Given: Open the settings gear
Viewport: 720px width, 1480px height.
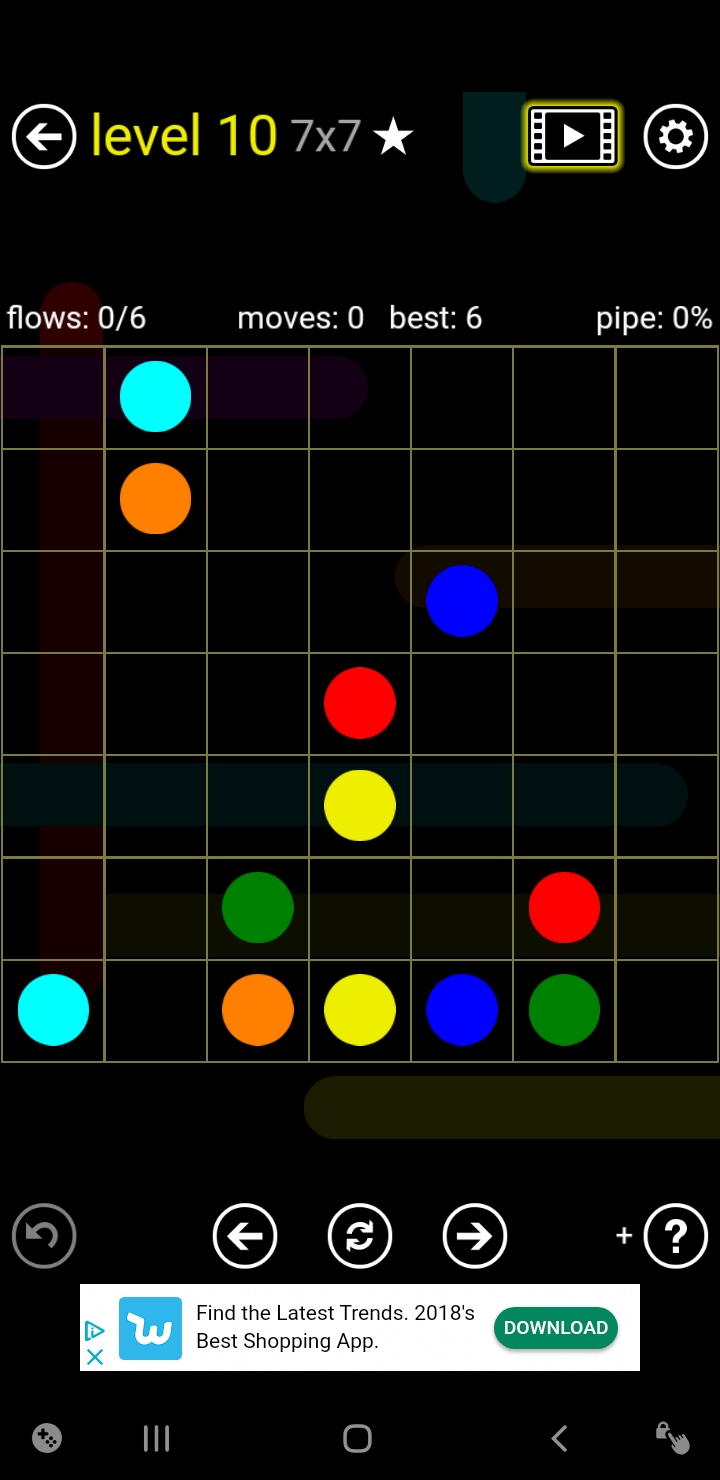Looking at the screenshot, I should click(675, 136).
